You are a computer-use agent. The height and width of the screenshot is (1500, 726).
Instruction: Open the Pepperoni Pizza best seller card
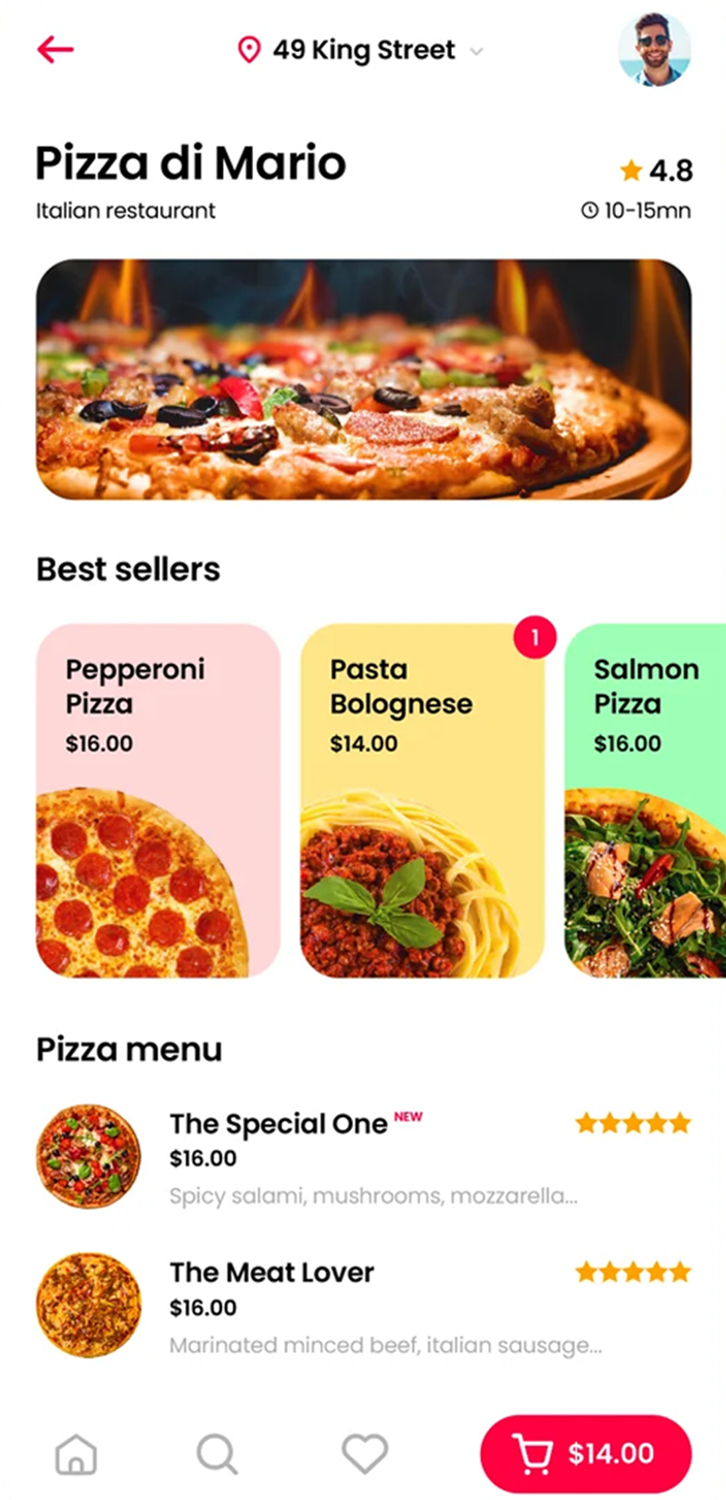158,800
